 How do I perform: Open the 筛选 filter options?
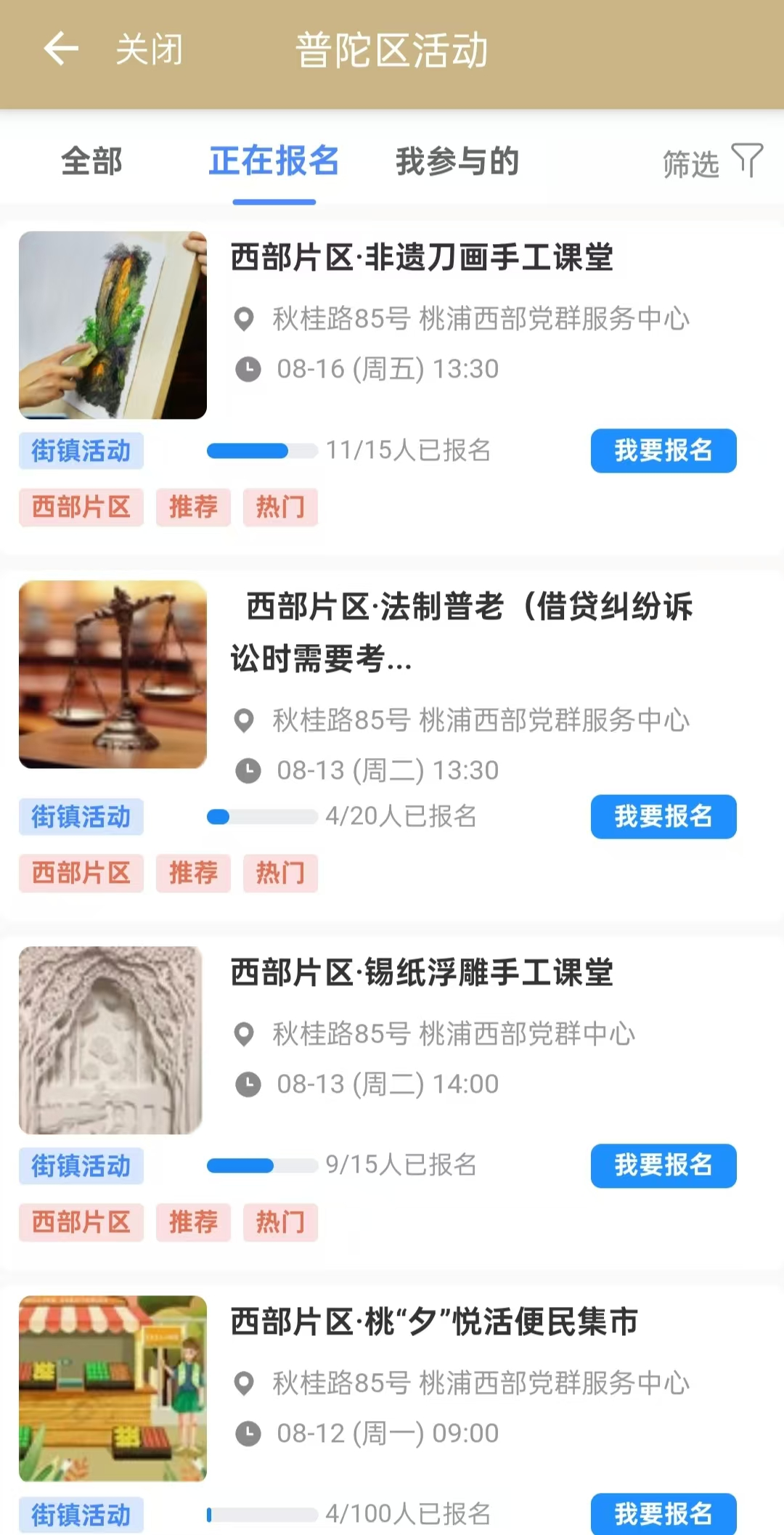[x=711, y=163]
